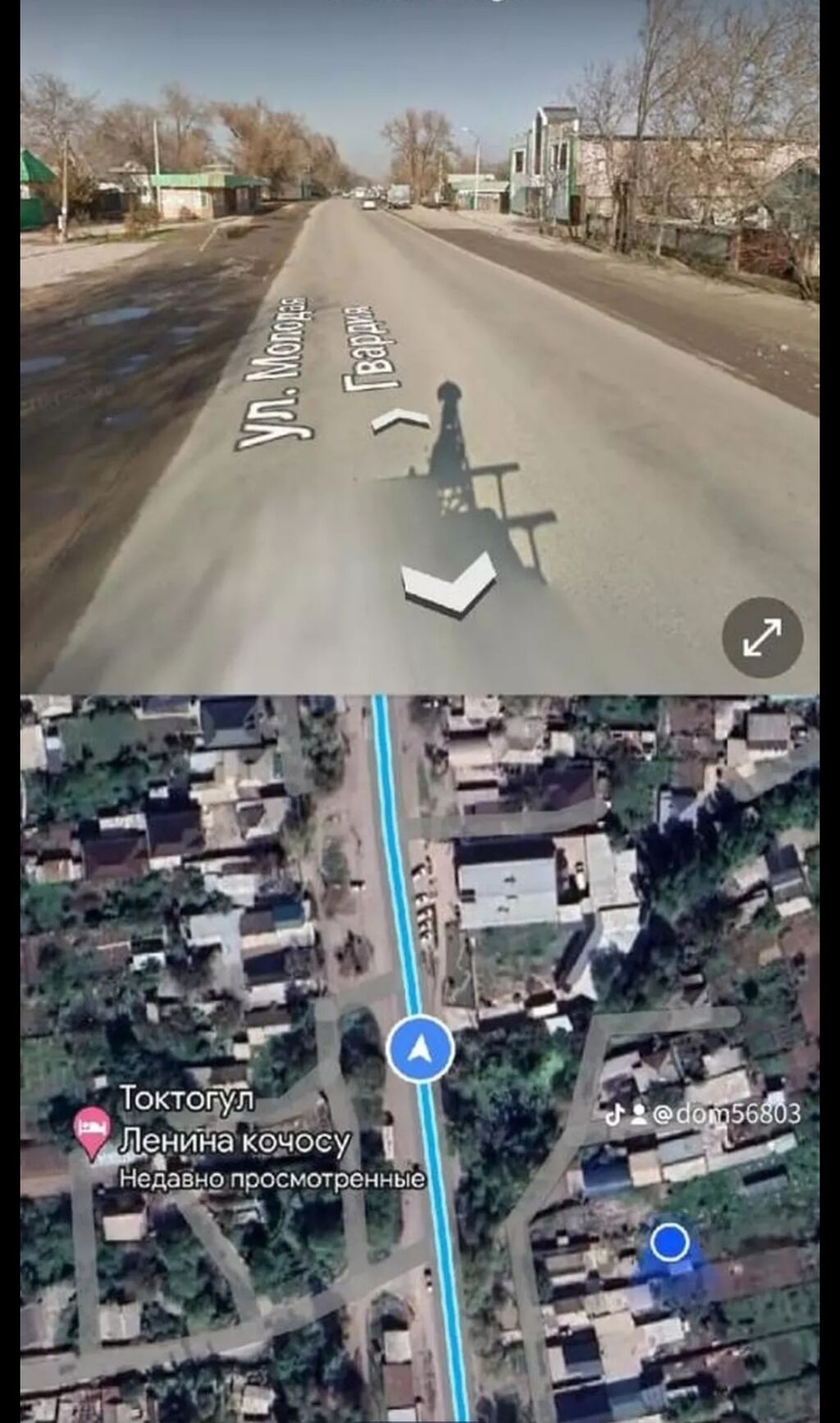Expand Street View to full screen

click(x=762, y=637)
